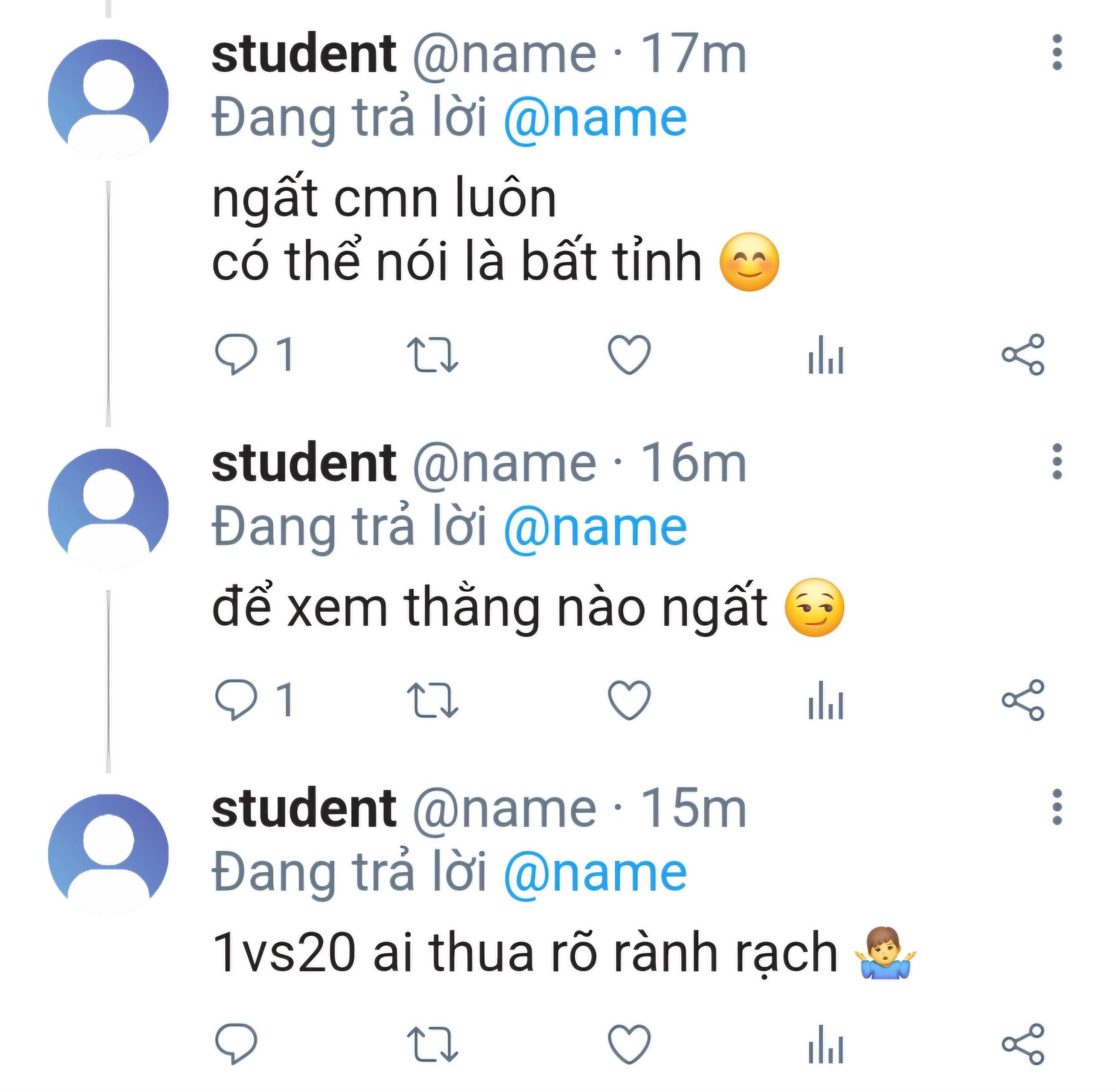Open overflow menu on the 16m reply

[x=1057, y=461]
